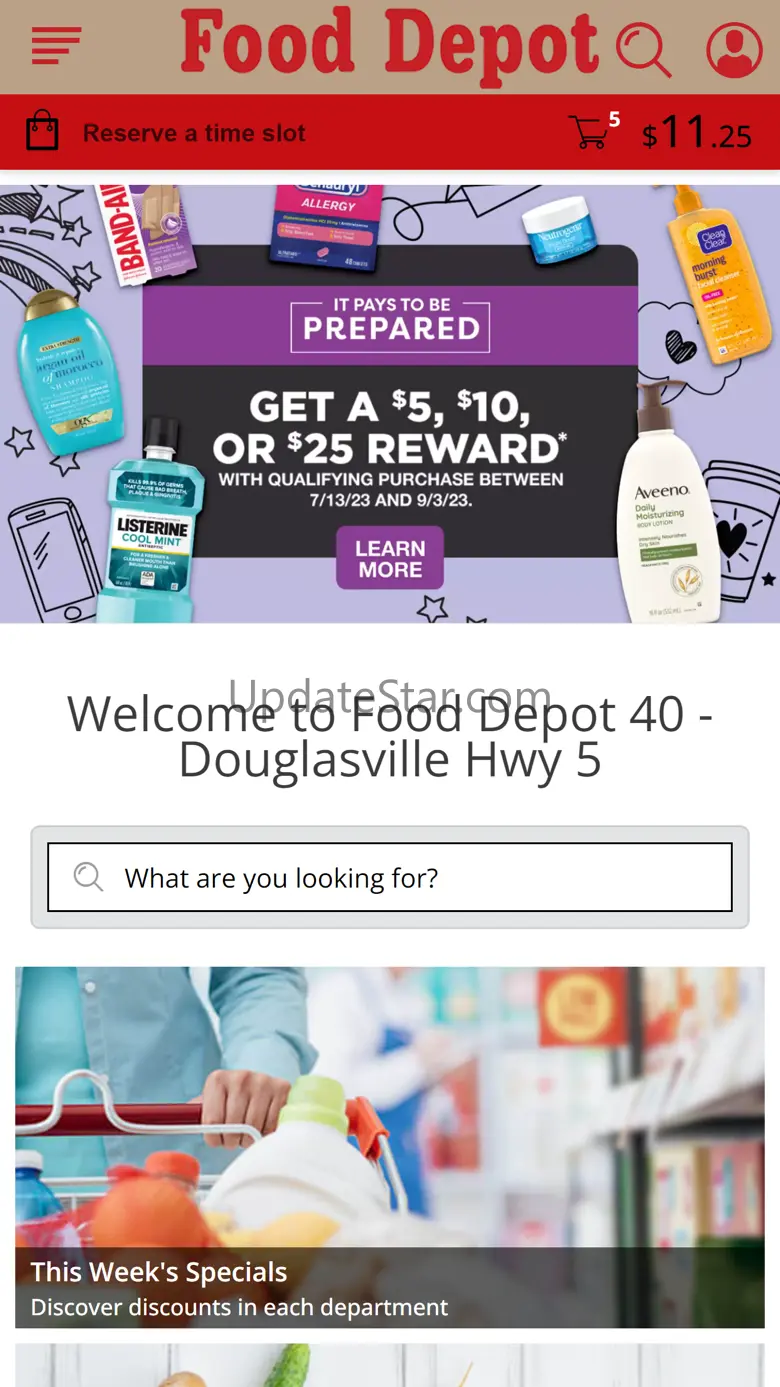The image size is (780, 1387).
Task: Open the hamburger menu
Action: (56, 46)
